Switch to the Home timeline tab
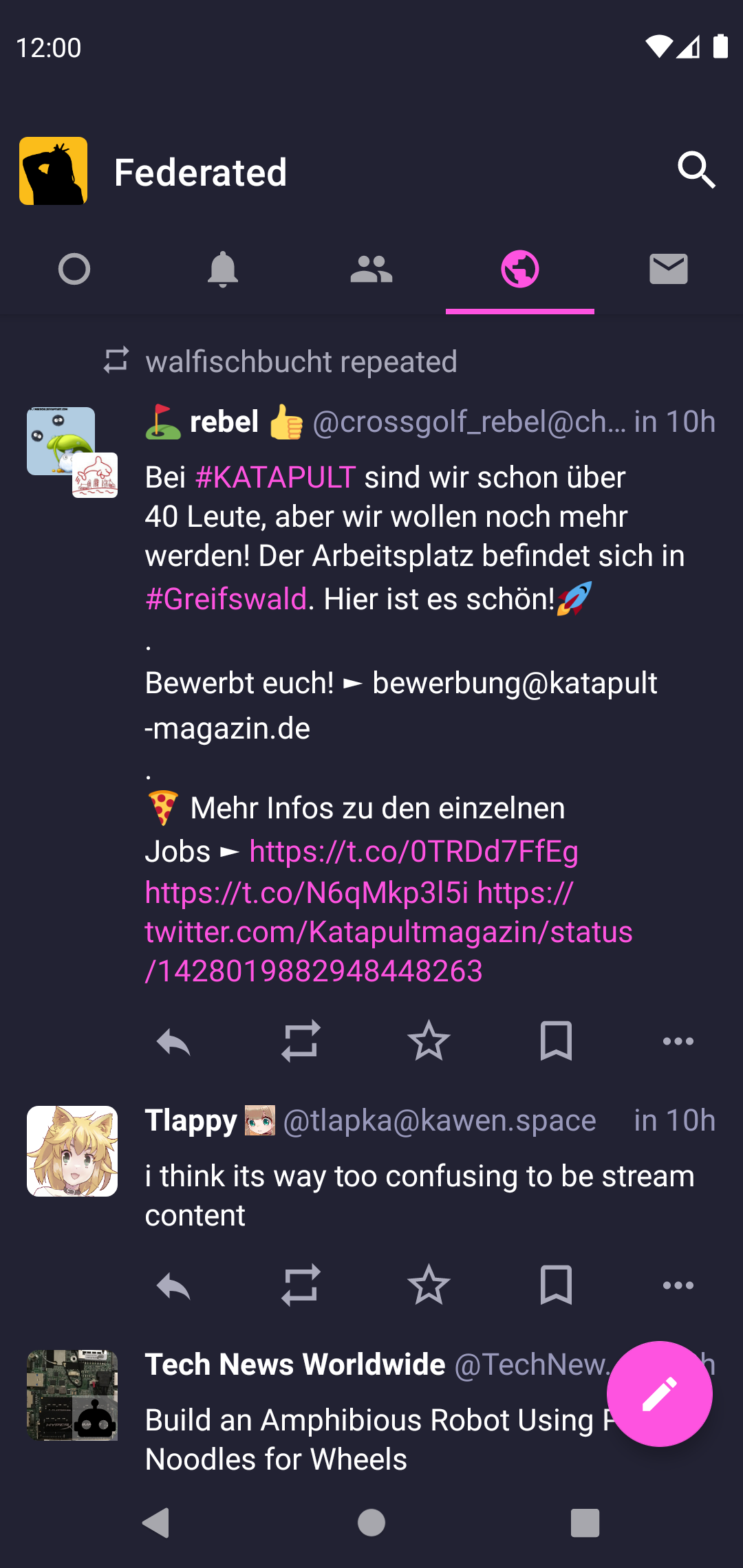 [x=74, y=269]
